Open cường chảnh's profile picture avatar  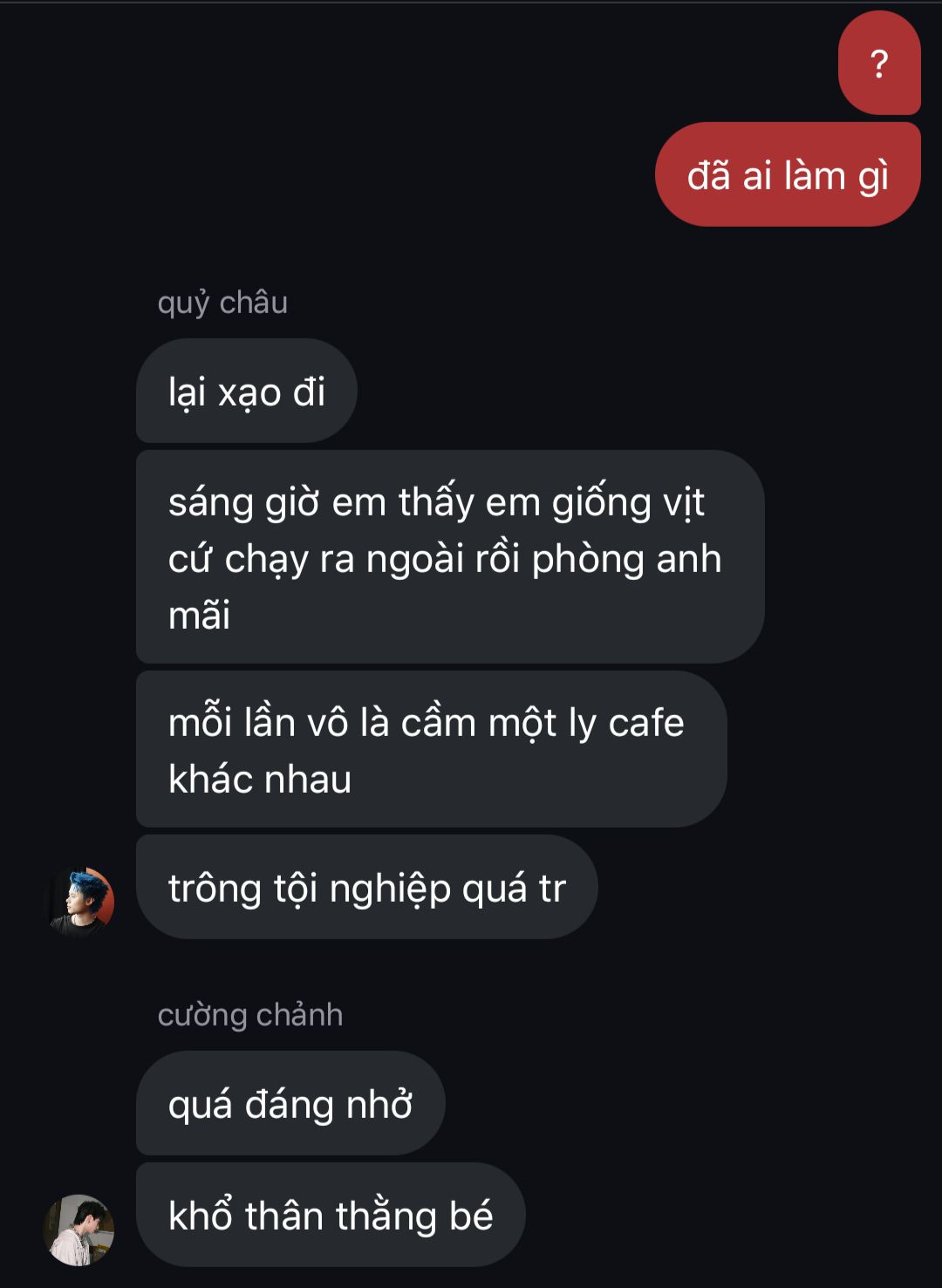[x=79, y=1230]
